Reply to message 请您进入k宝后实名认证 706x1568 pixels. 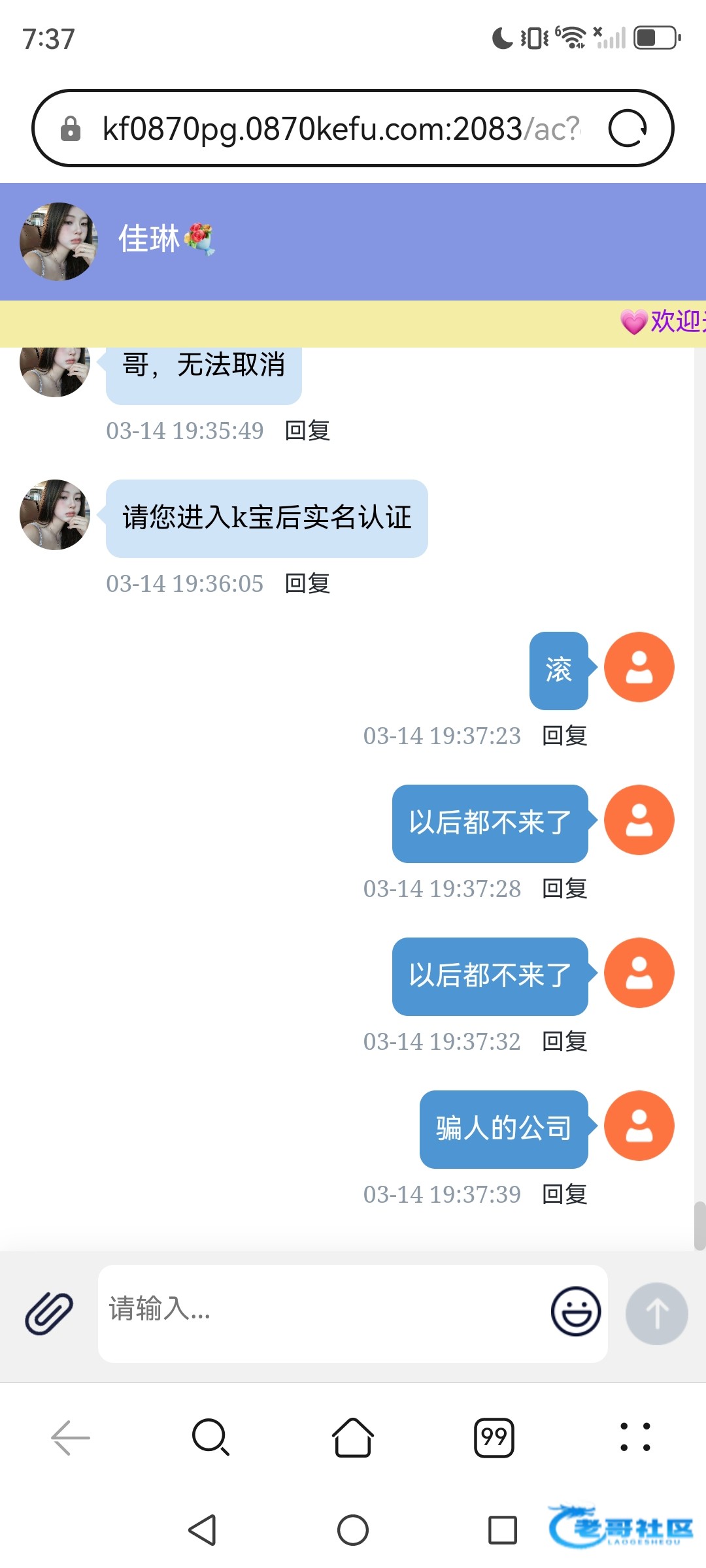[x=307, y=583]
